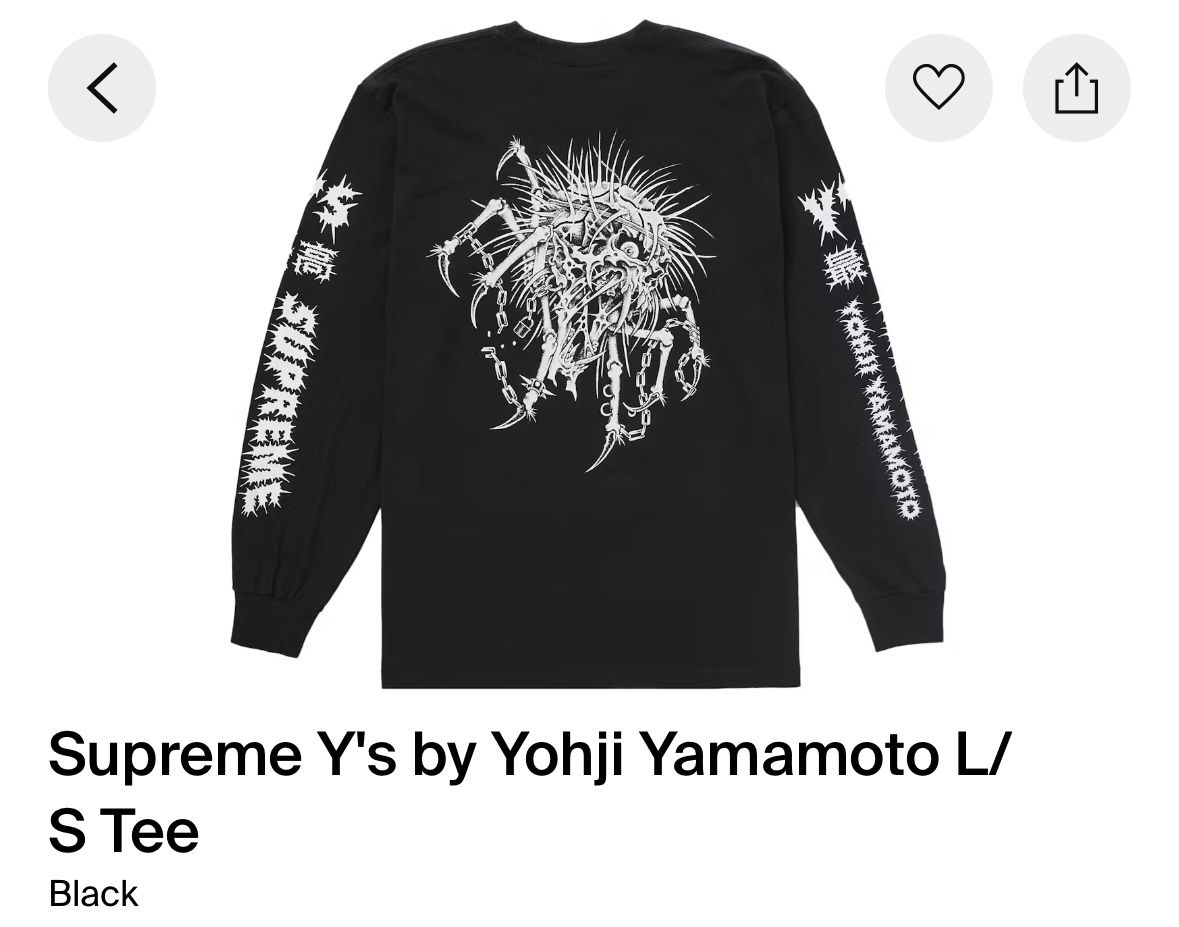
Task: Go back using the arrow button
Action: pyautogui.click(x=102, y=88)
